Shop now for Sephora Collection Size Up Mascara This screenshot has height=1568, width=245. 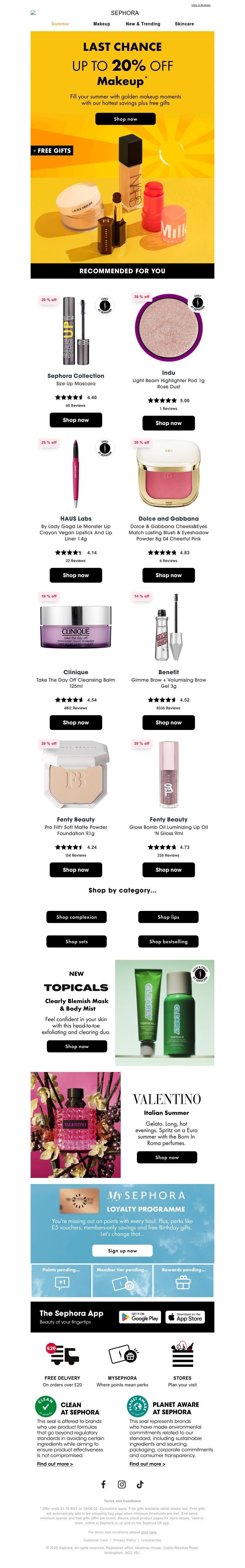tap(76, 420)
